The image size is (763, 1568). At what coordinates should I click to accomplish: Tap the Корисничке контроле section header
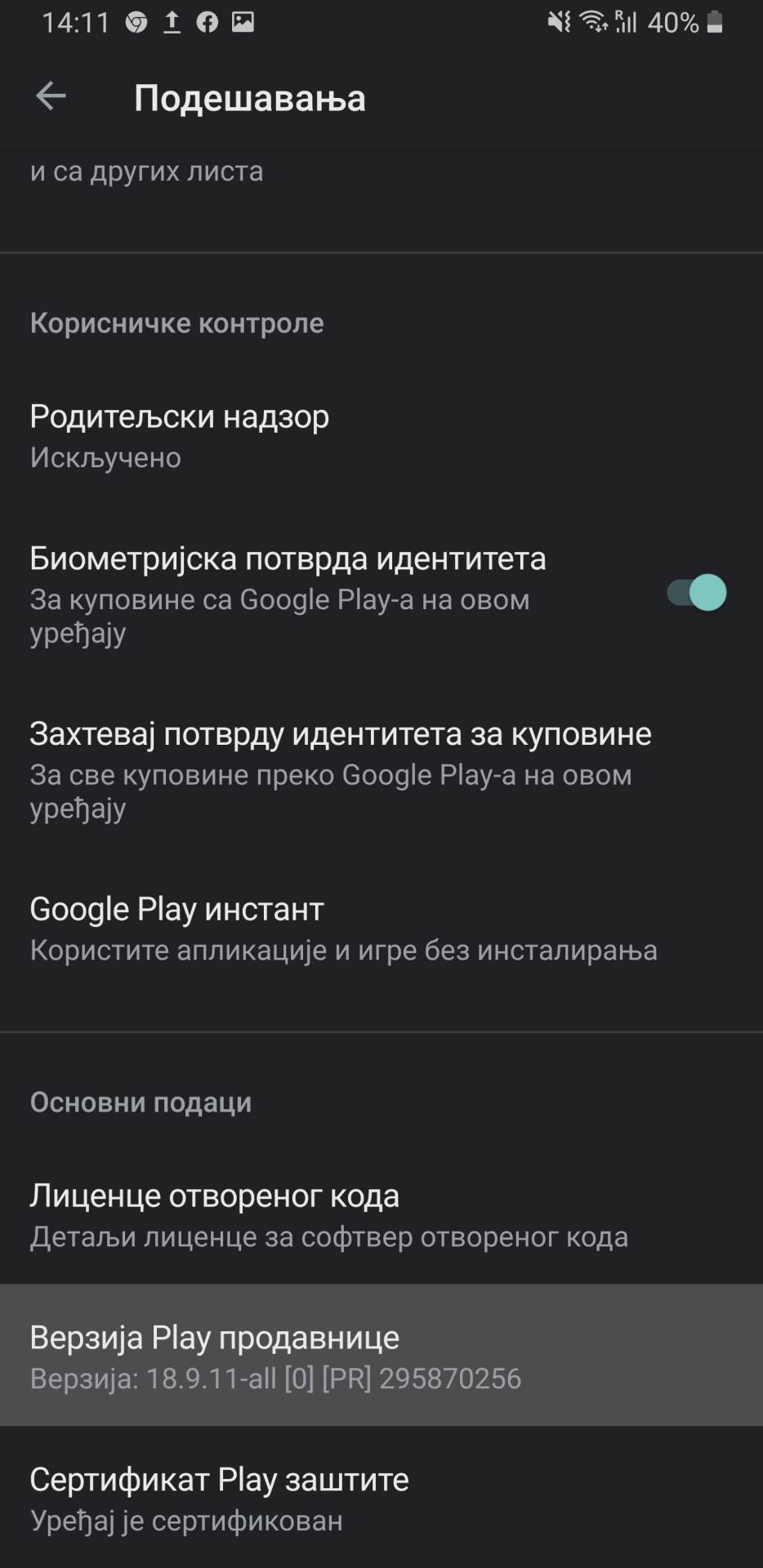[x=176, y=323]
